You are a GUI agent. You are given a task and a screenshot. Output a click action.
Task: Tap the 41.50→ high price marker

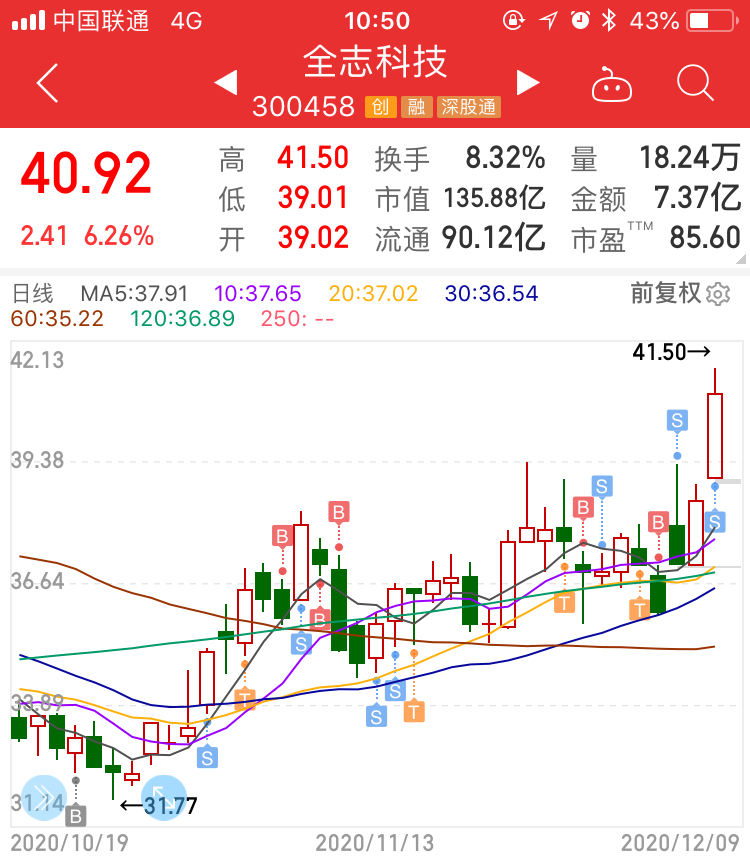672,352
